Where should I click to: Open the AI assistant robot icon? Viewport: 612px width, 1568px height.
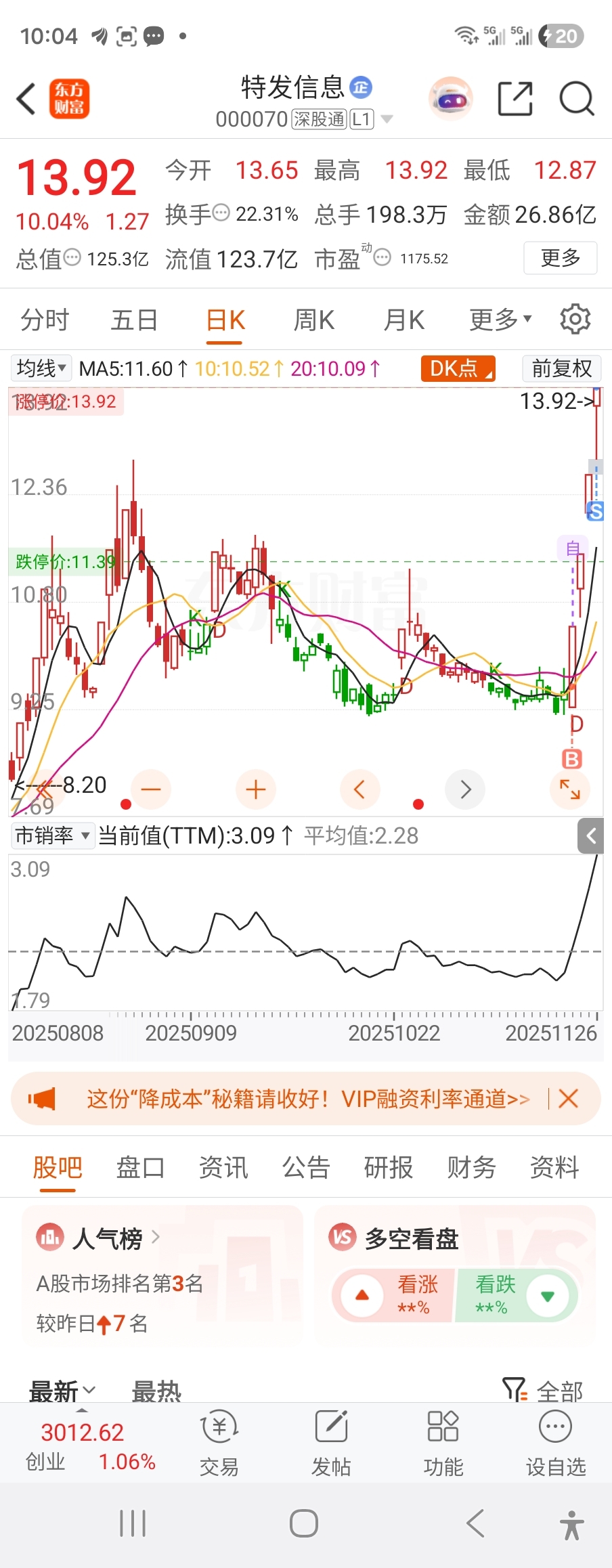click(451, 99)
